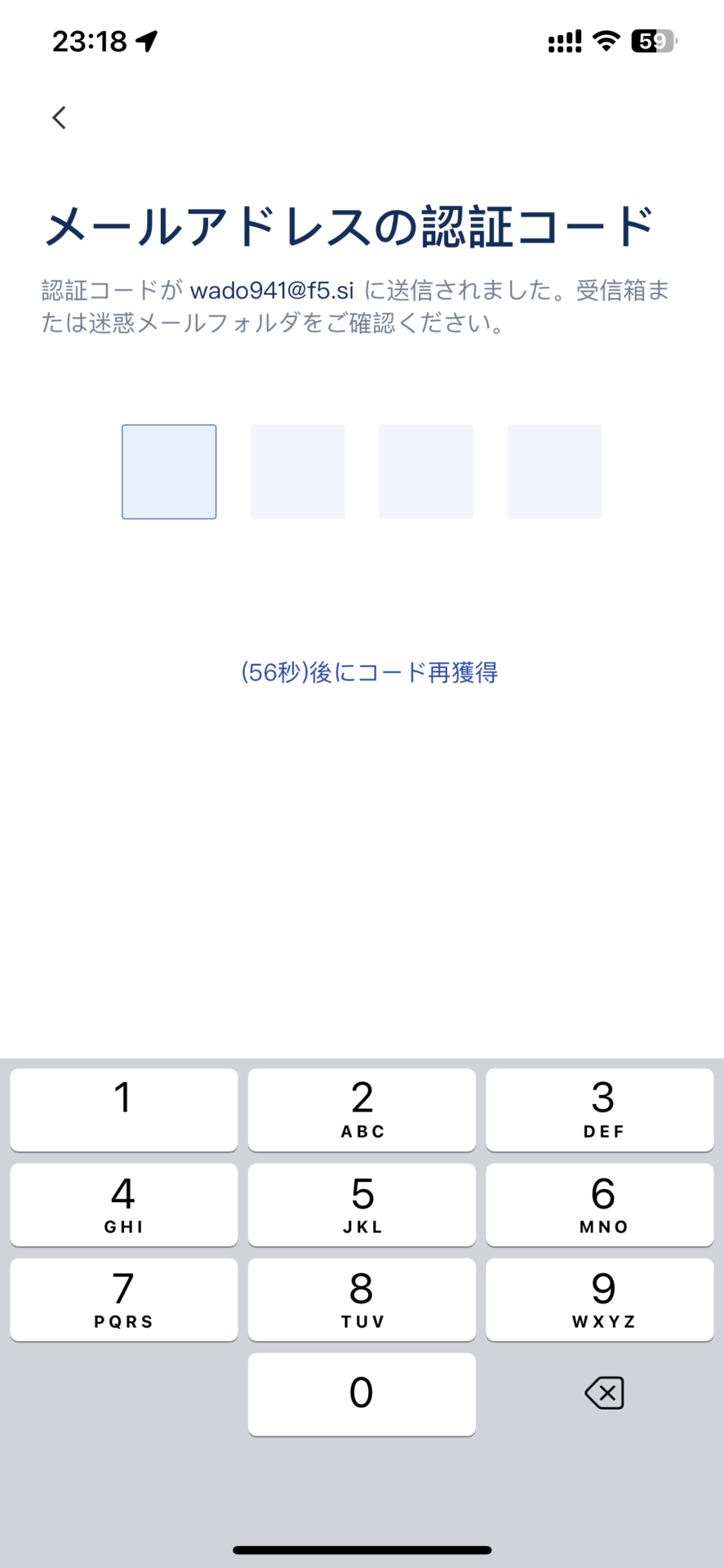Go back using the top-left arrow
Image resolution: width=724 pixels, height=1568 pixels.
pos(59,118)
